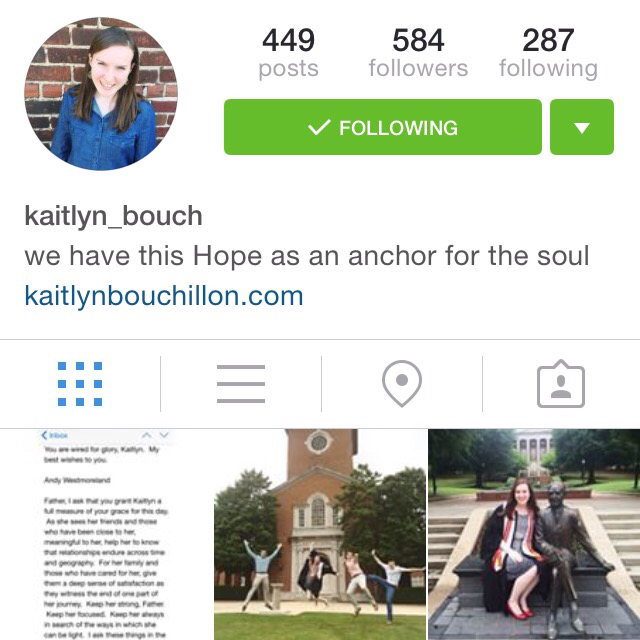Open the statue bench photo post

(x=534, y=534)
